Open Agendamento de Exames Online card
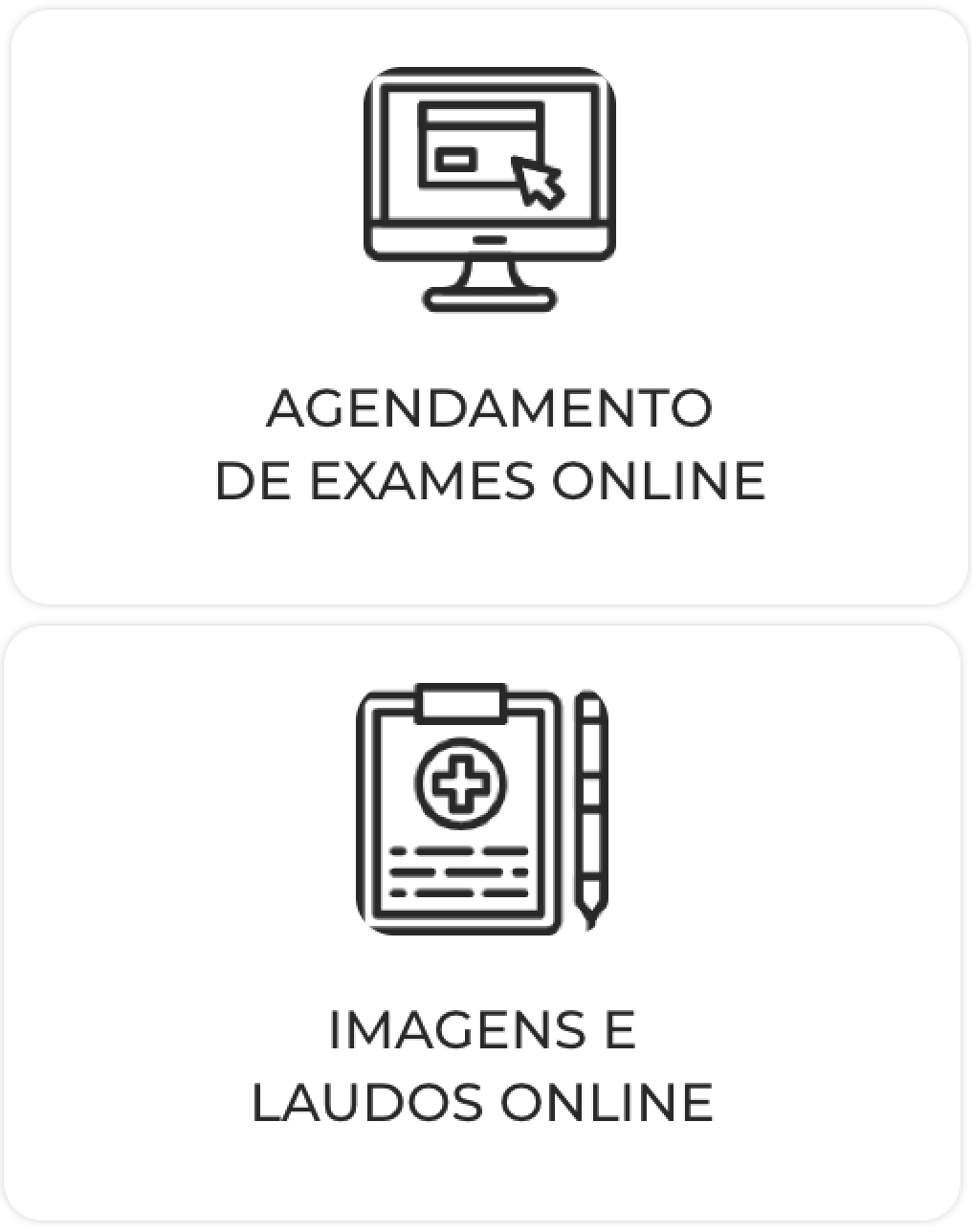 coord(489,308)
